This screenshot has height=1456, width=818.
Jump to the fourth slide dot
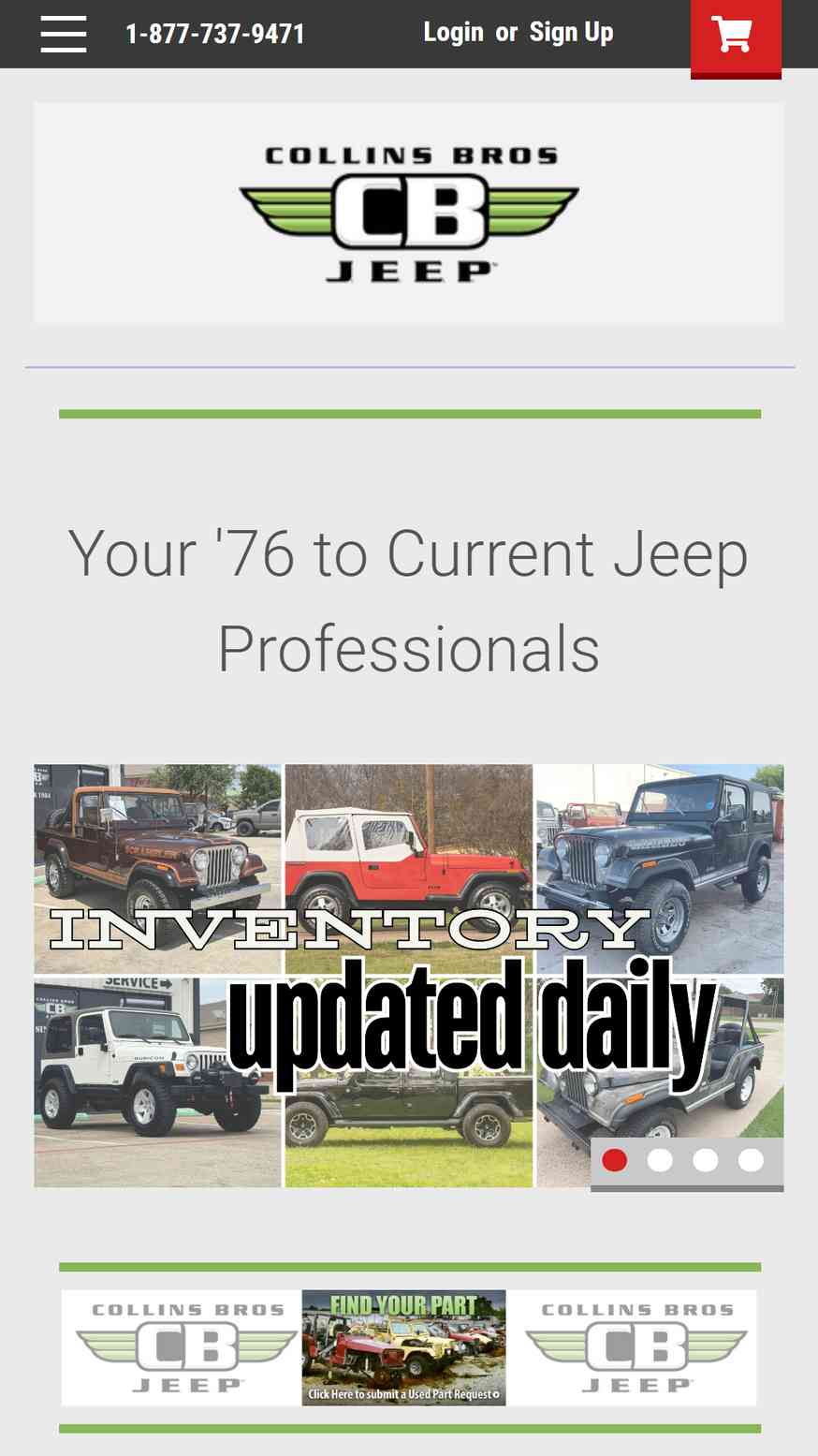tap(751, 1160)
